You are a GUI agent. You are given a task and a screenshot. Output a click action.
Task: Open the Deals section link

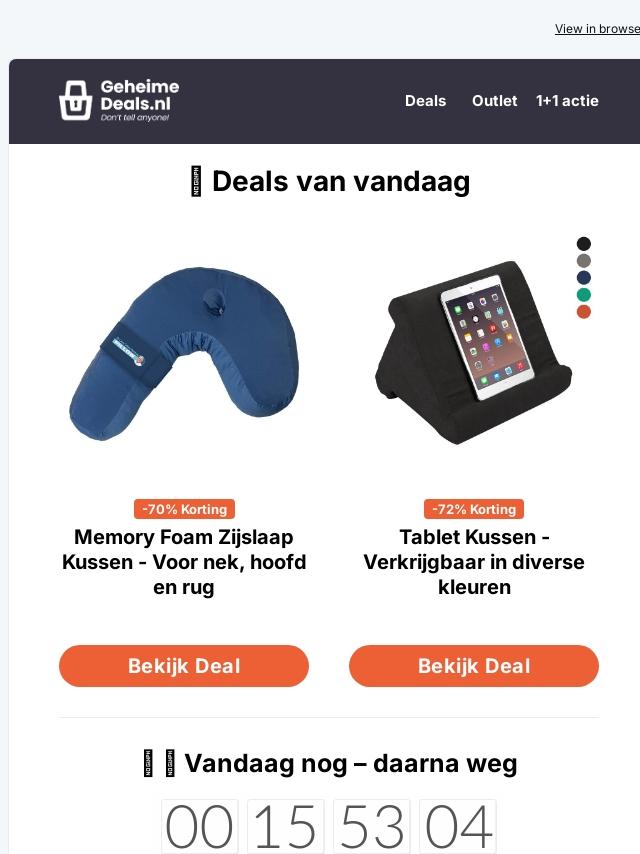(425, 101)
